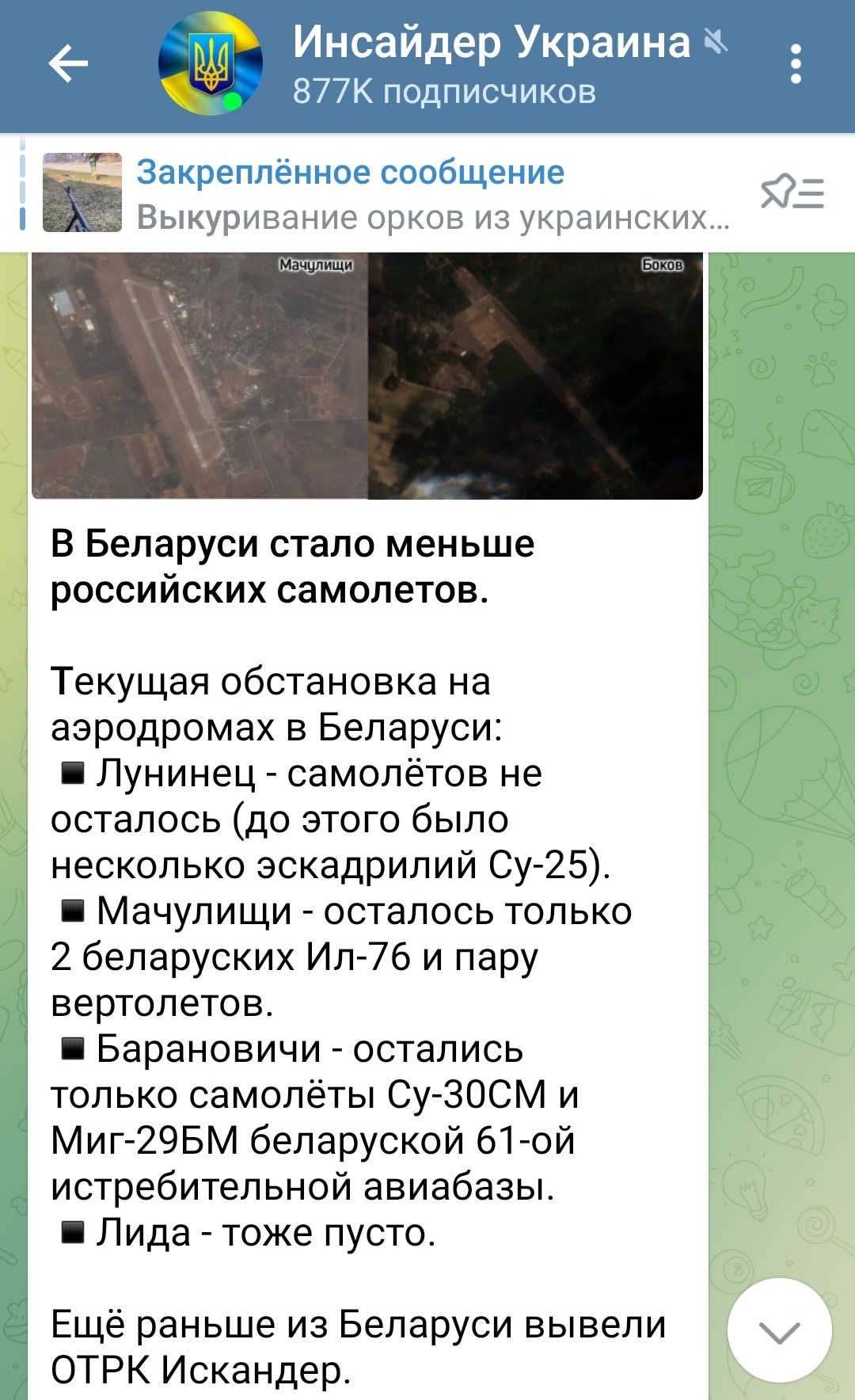The width and height of the screenshot is (855, 1400).
Task: Open the Боков satellite photo
Action: 535,375
